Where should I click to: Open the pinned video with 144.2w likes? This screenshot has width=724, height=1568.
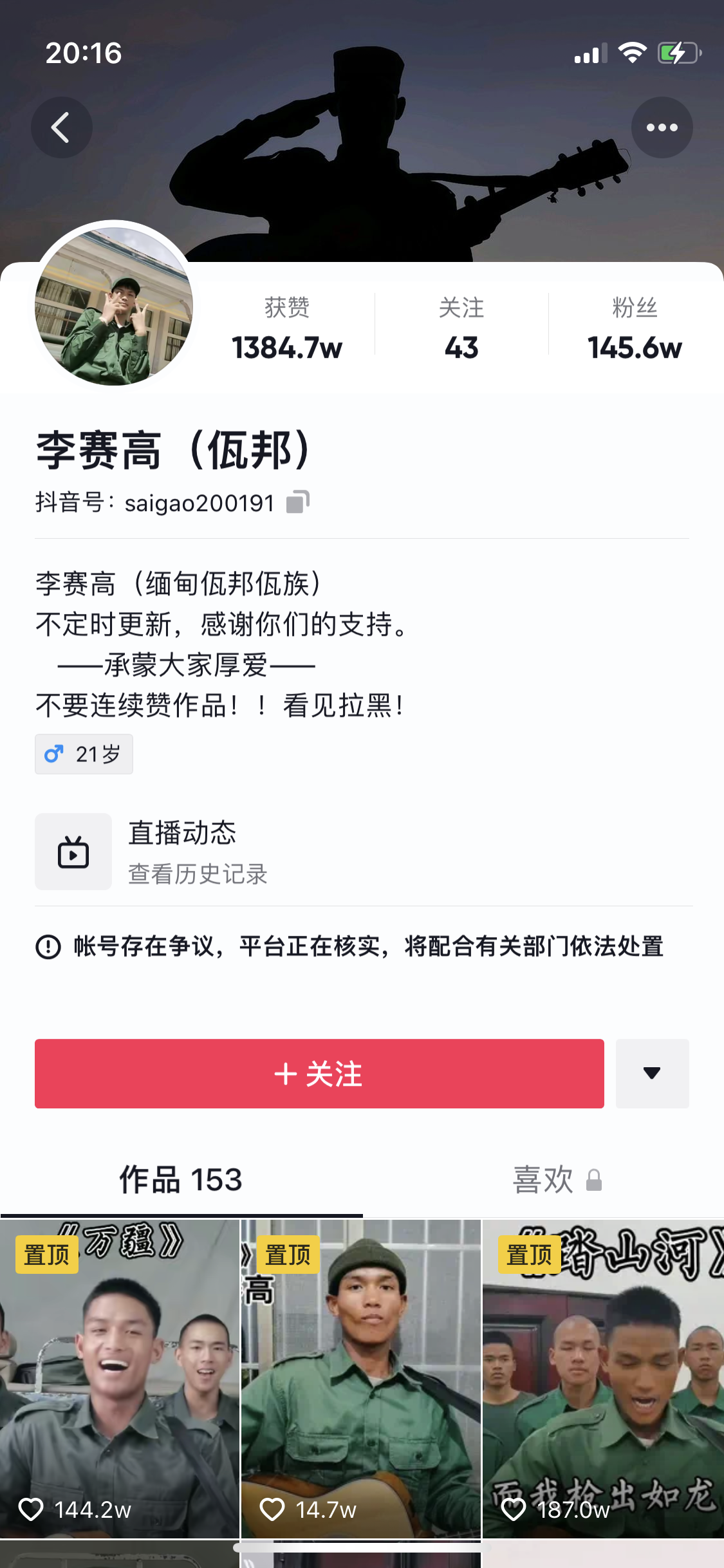120,1377
